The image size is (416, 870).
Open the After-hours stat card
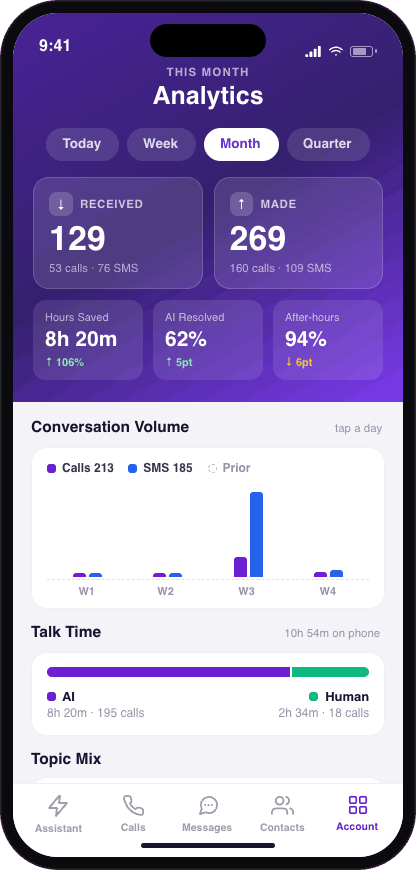(328, 340)
